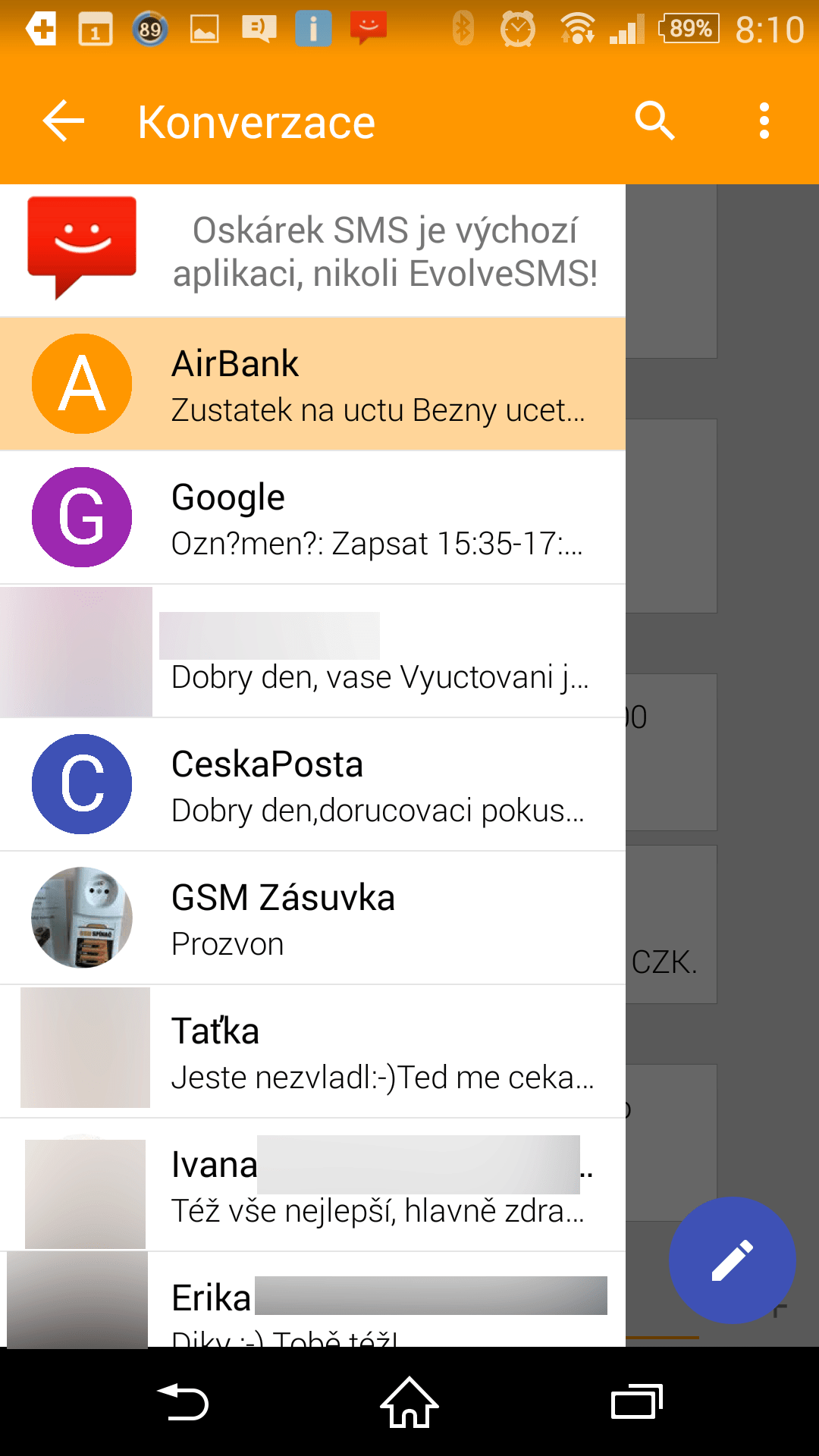Open the CeskaPosta conversation
819x1456 pixels.
point(312,785)
